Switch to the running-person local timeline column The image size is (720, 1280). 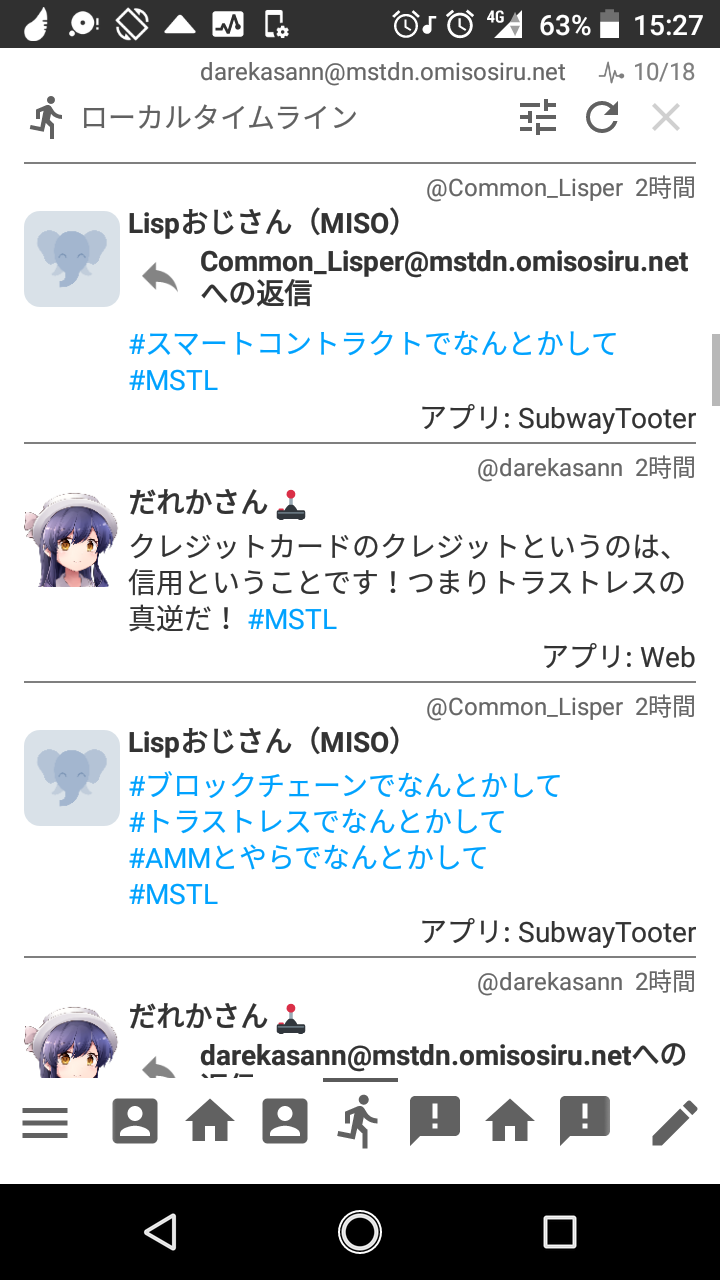pyautogui.click(x=360, y=1121)
